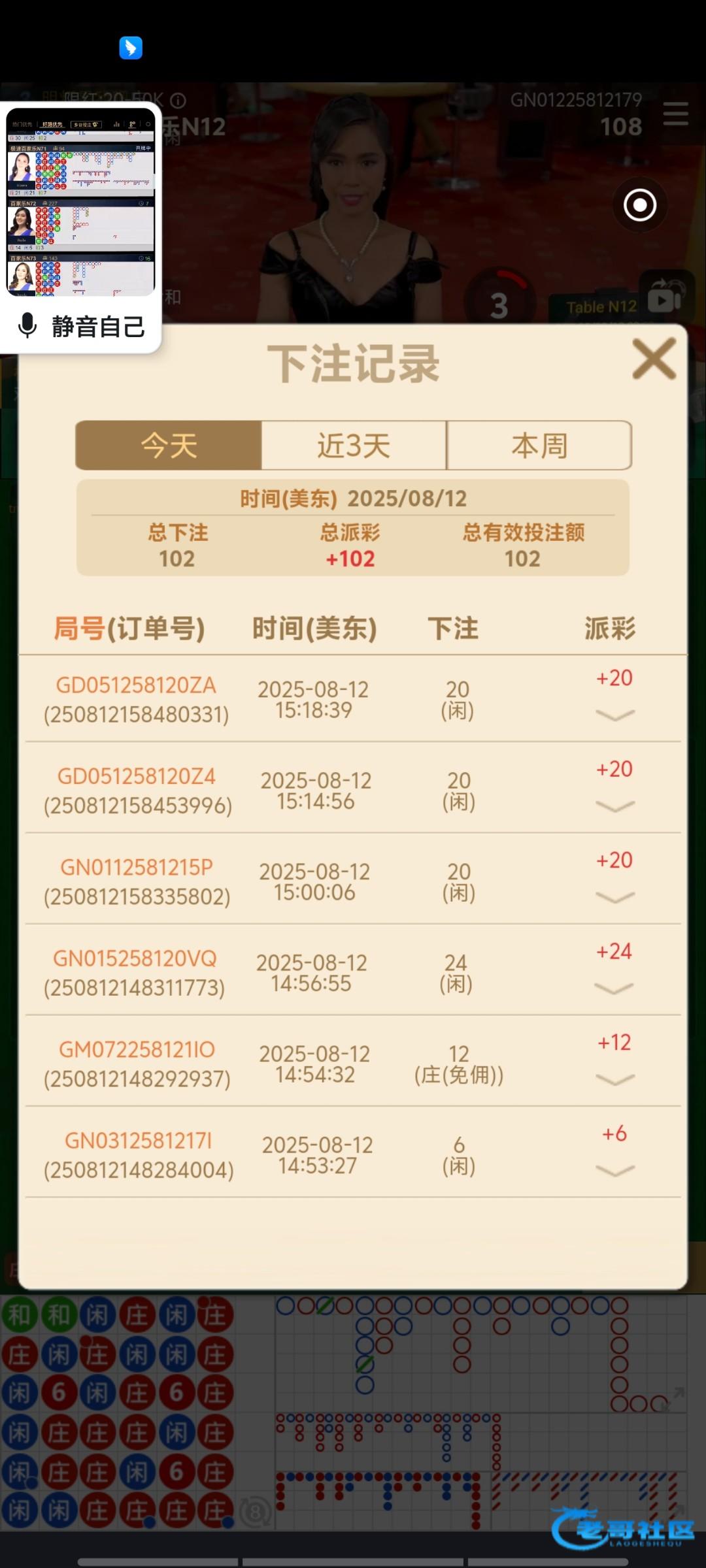
Task: Switch to the 本周 tab
Action: 539,446
